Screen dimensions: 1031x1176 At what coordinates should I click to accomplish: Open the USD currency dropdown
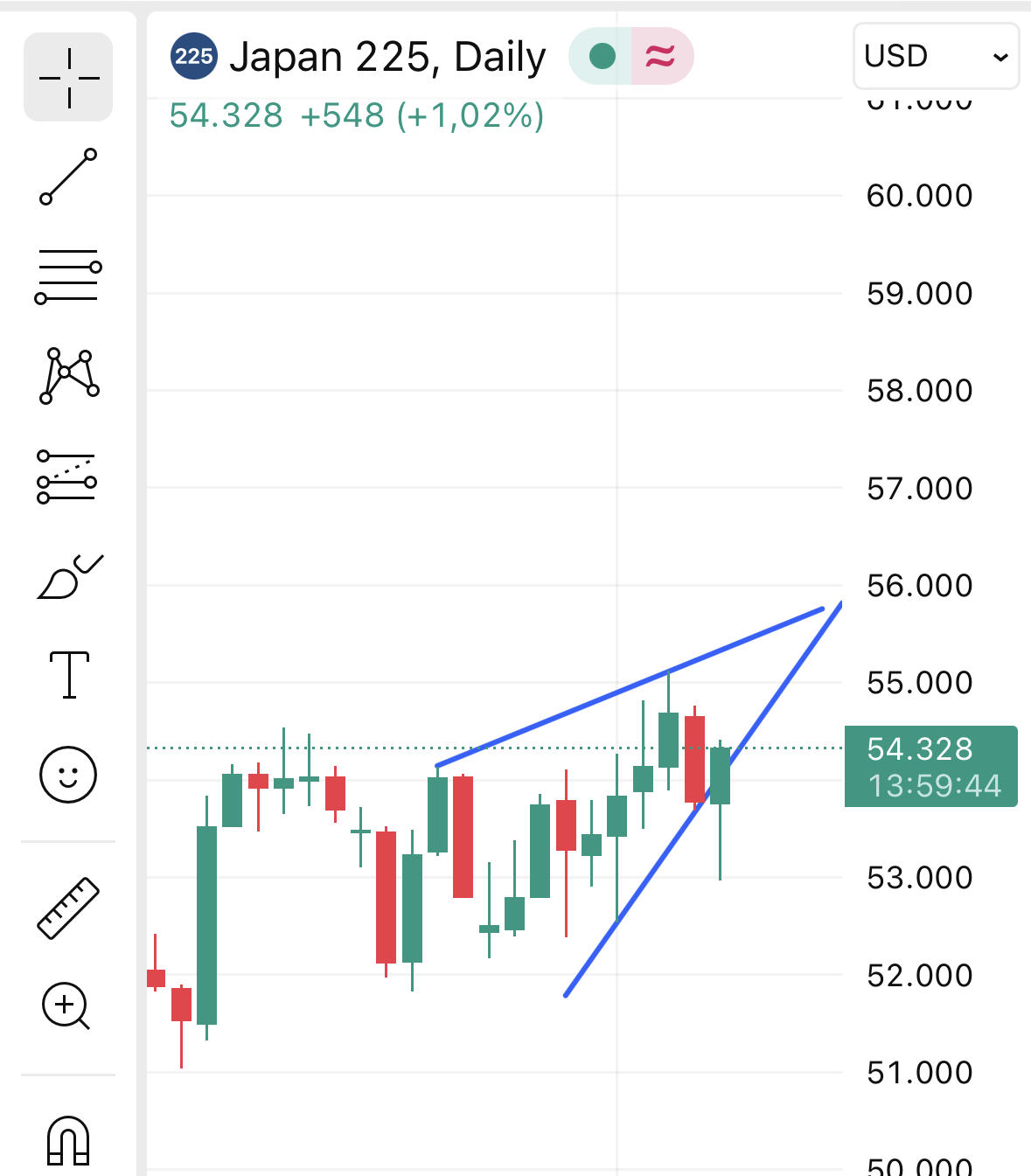click(936, 57)
